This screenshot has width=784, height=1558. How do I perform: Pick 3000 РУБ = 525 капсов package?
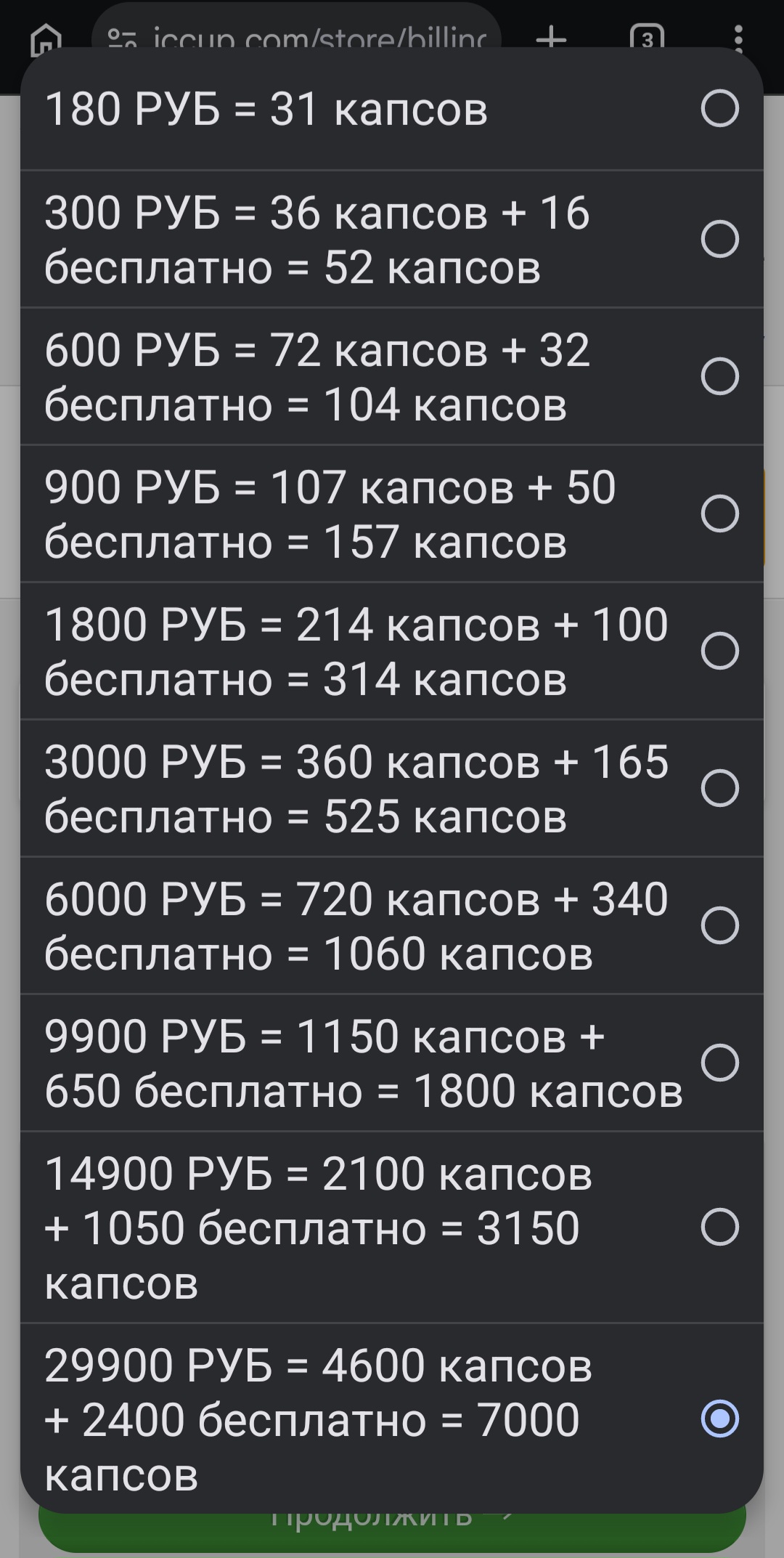point(392,788)
